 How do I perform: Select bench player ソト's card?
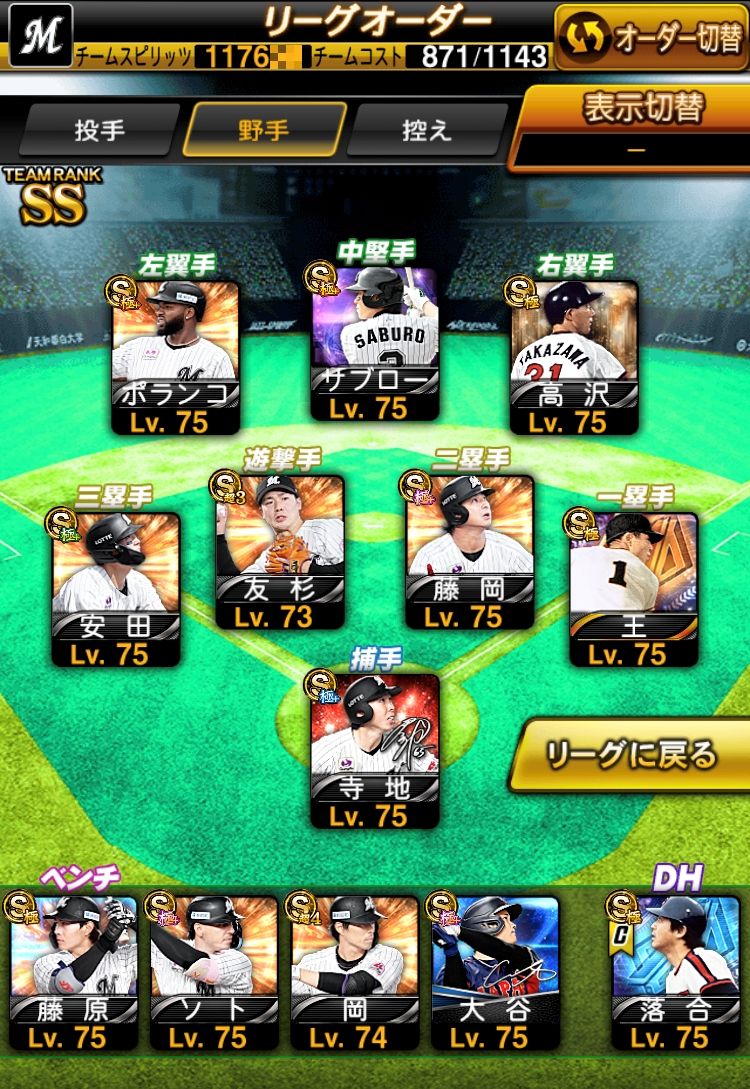point(213,970)
